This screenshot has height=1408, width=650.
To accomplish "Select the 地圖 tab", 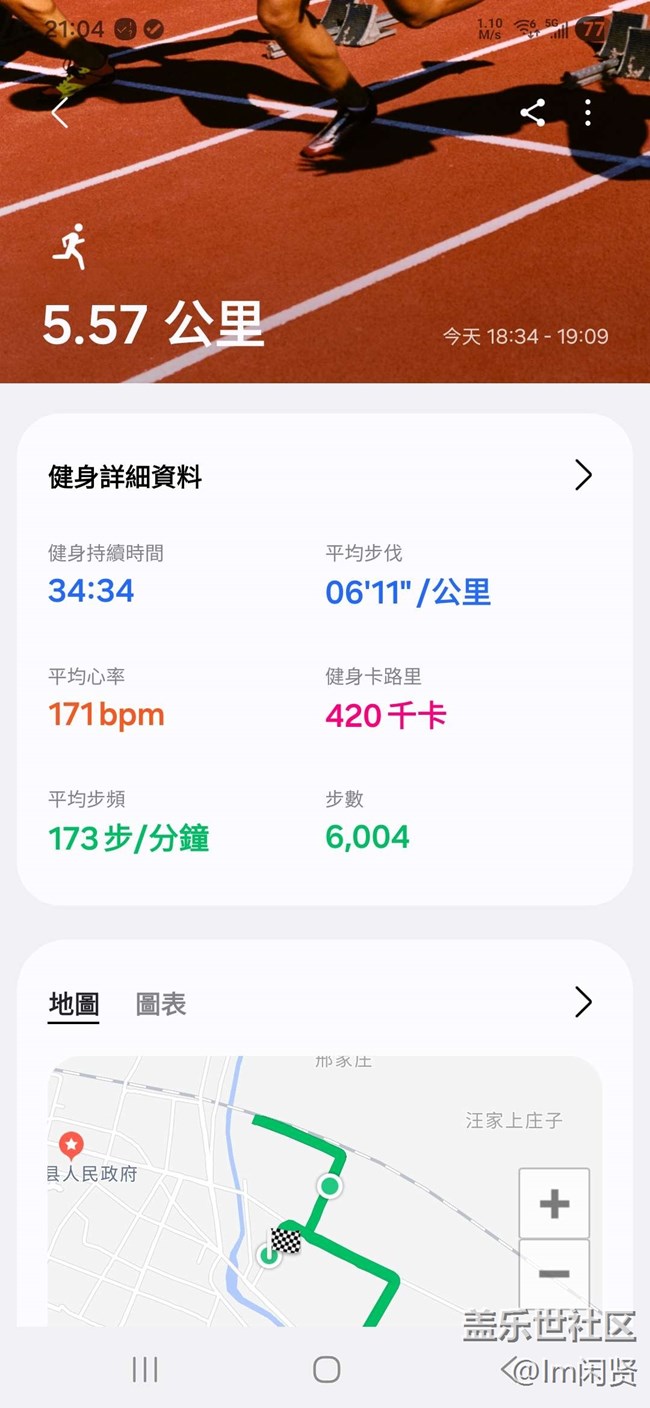I will (x=74, y=1004).
